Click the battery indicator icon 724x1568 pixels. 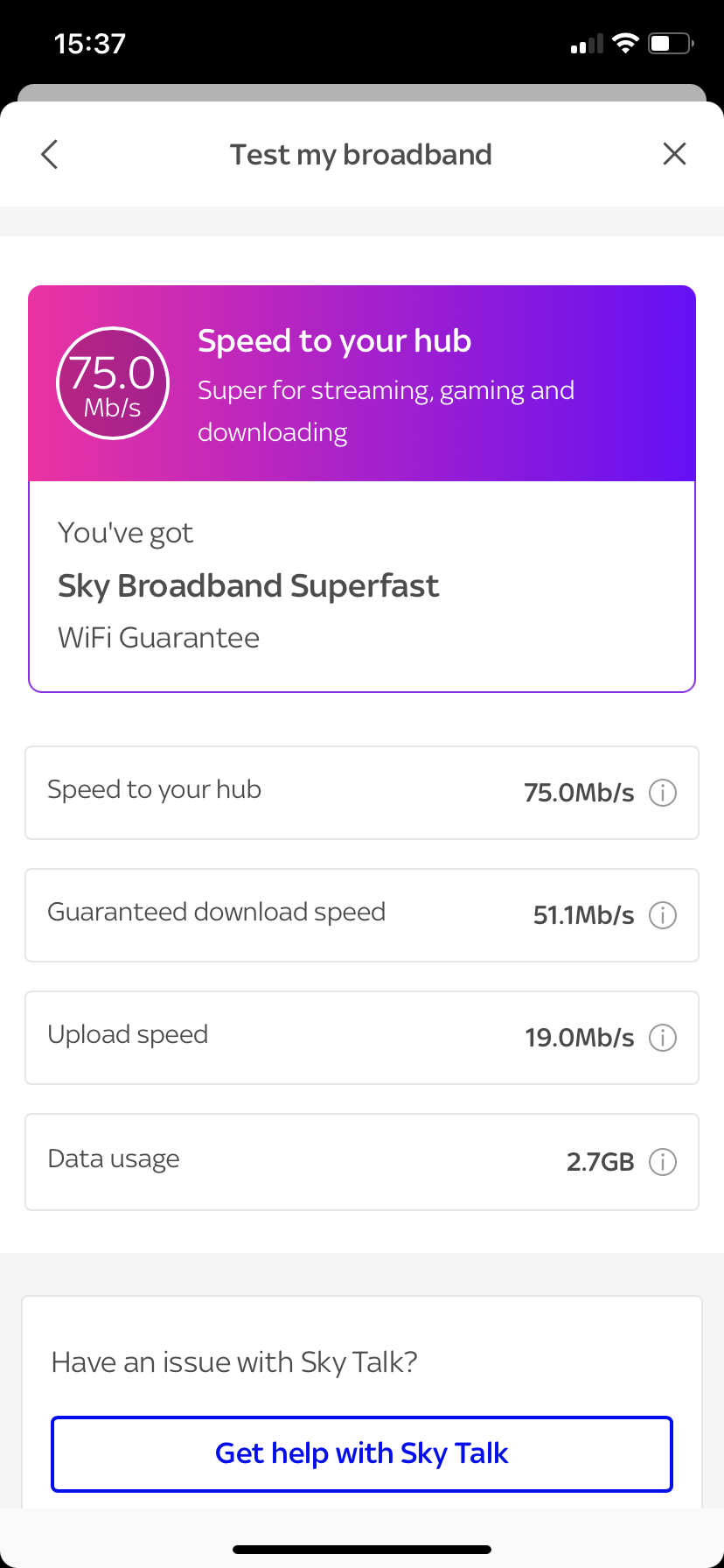click(x=670, y=43)
